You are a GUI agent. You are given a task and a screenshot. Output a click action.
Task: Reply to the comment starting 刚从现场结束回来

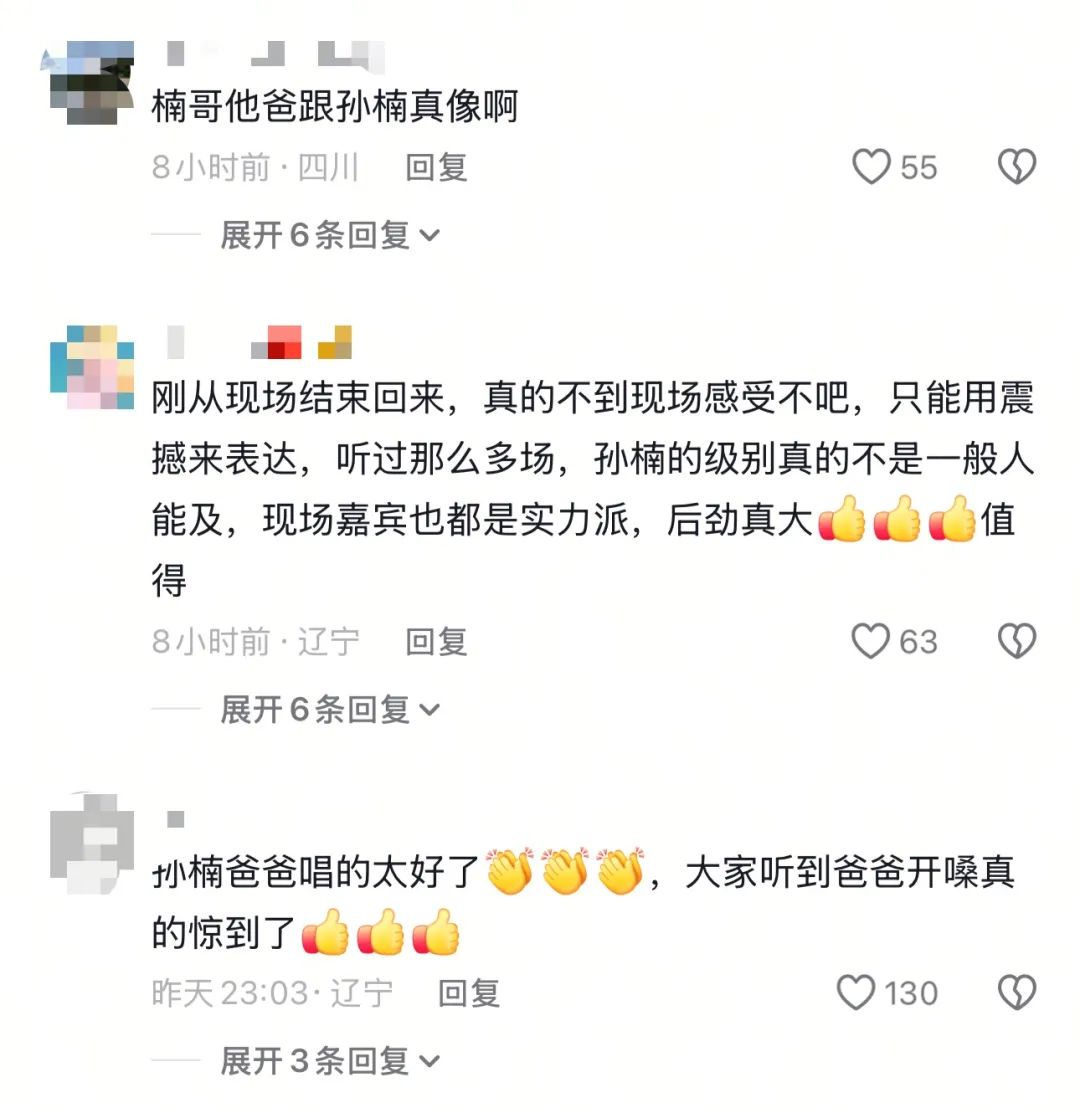pyautogui.click(x=436, y=641)
